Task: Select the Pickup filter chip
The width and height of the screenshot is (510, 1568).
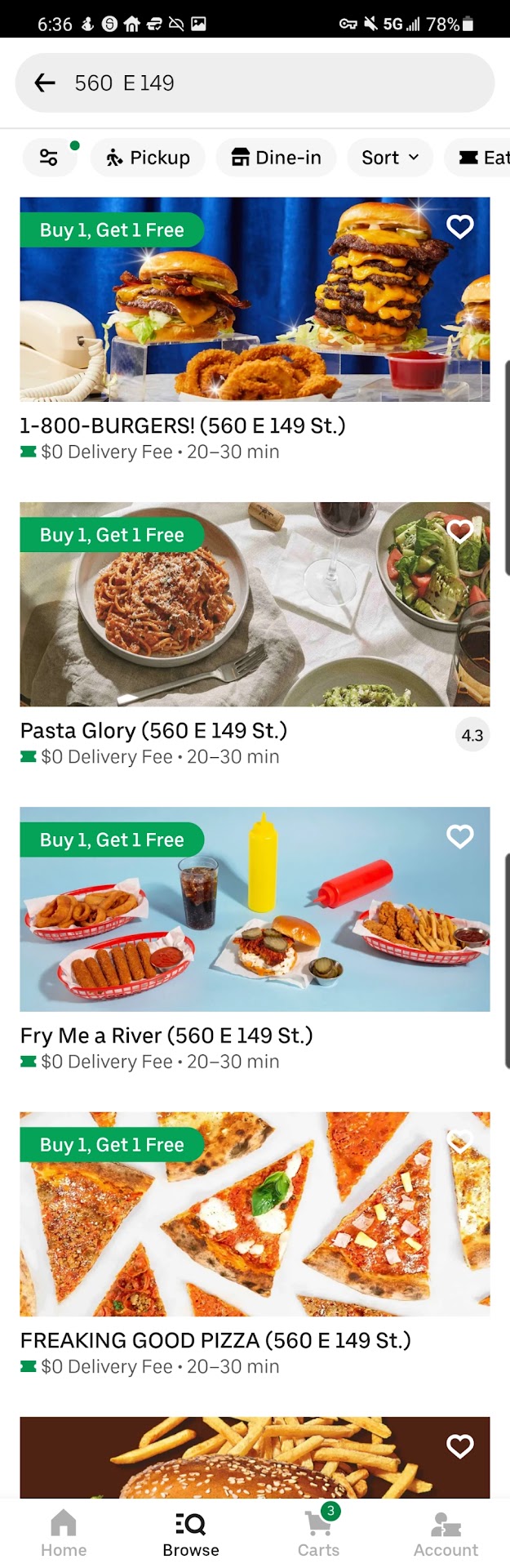Action: (149, 158)
